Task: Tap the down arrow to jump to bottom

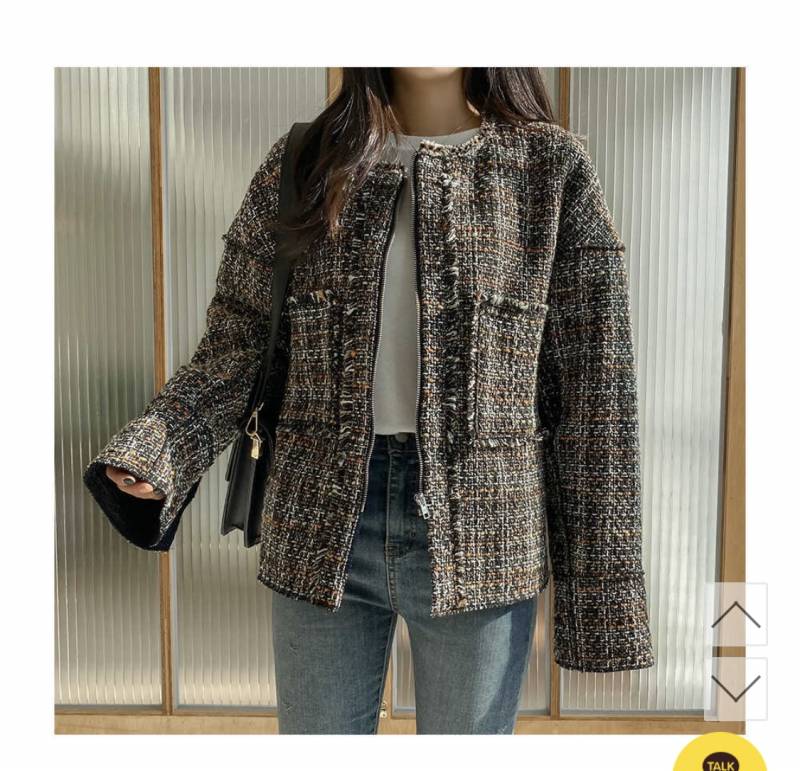Action: (x=736, y=688)
